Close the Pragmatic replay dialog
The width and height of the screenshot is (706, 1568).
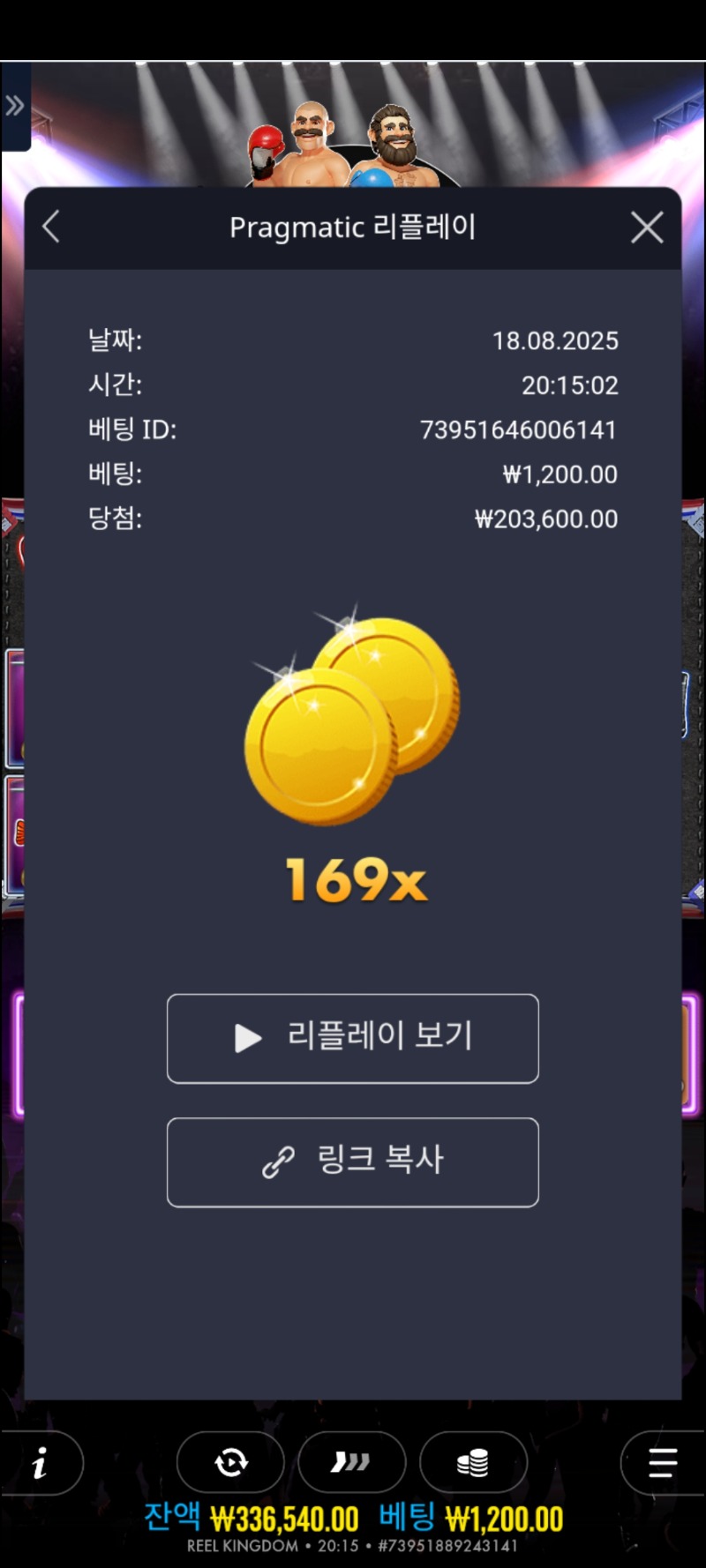pyautogui.click(x=647, y=228)
